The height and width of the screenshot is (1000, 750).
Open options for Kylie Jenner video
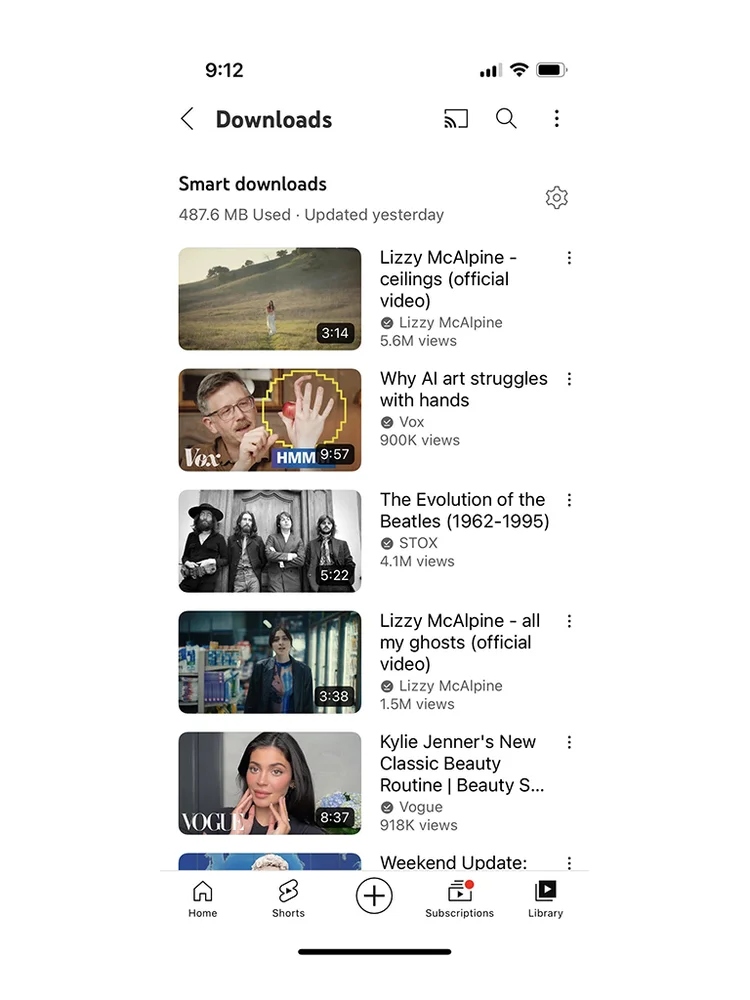click(569, 742)
